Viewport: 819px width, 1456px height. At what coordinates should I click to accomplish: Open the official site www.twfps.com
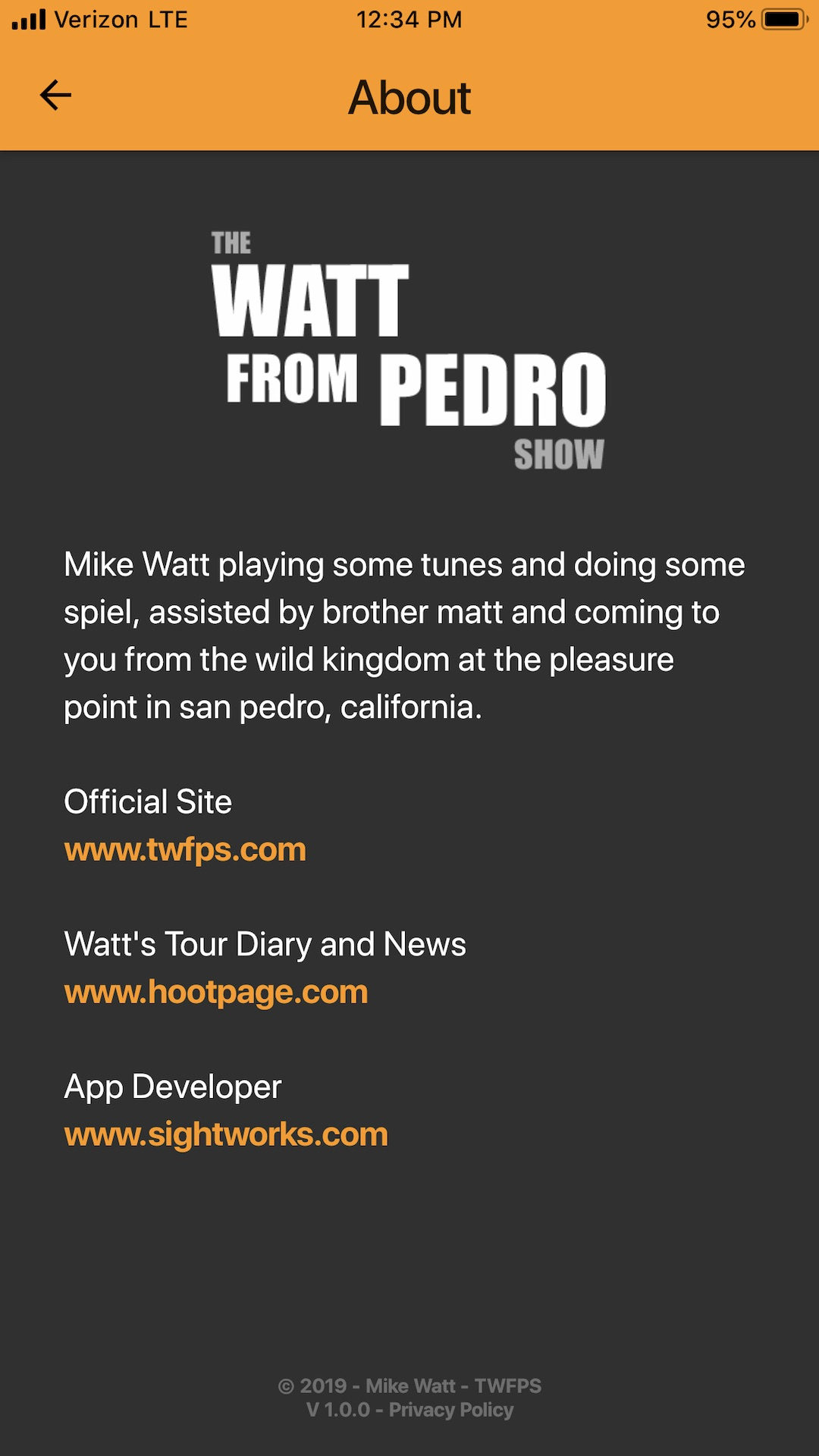(x=185, y=849)
